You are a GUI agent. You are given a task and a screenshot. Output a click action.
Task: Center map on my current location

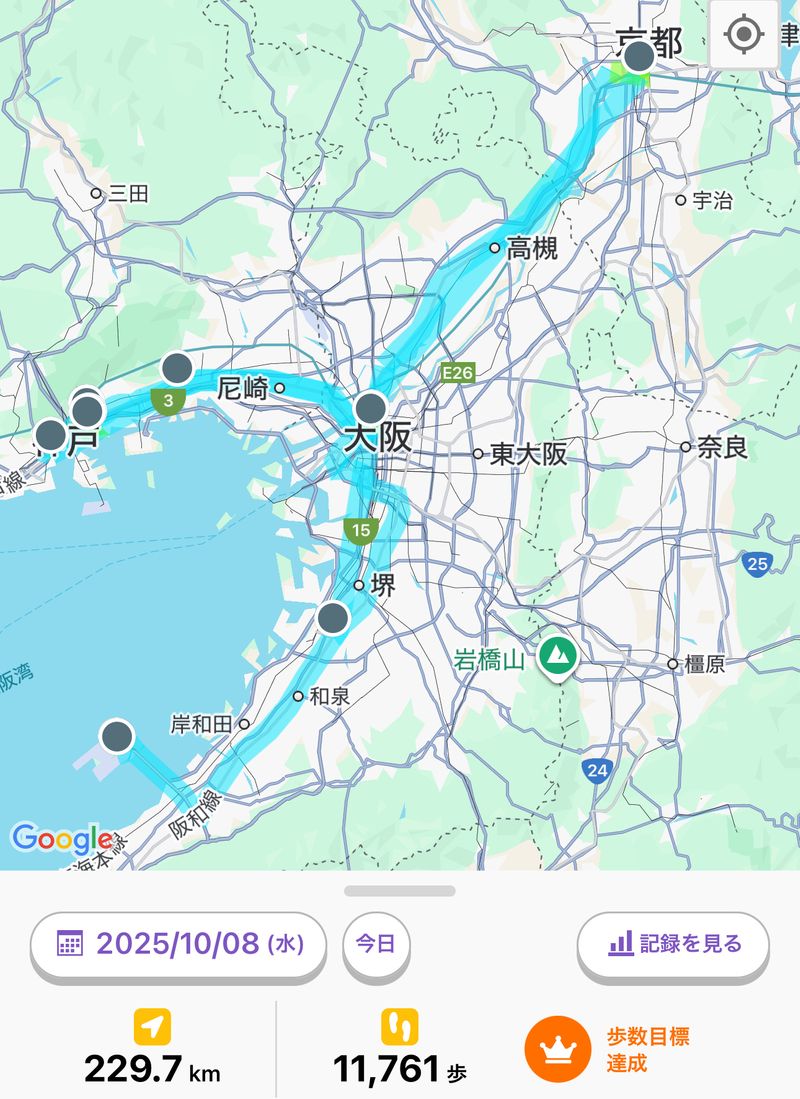pyautogui.click(x=743, y=35)
